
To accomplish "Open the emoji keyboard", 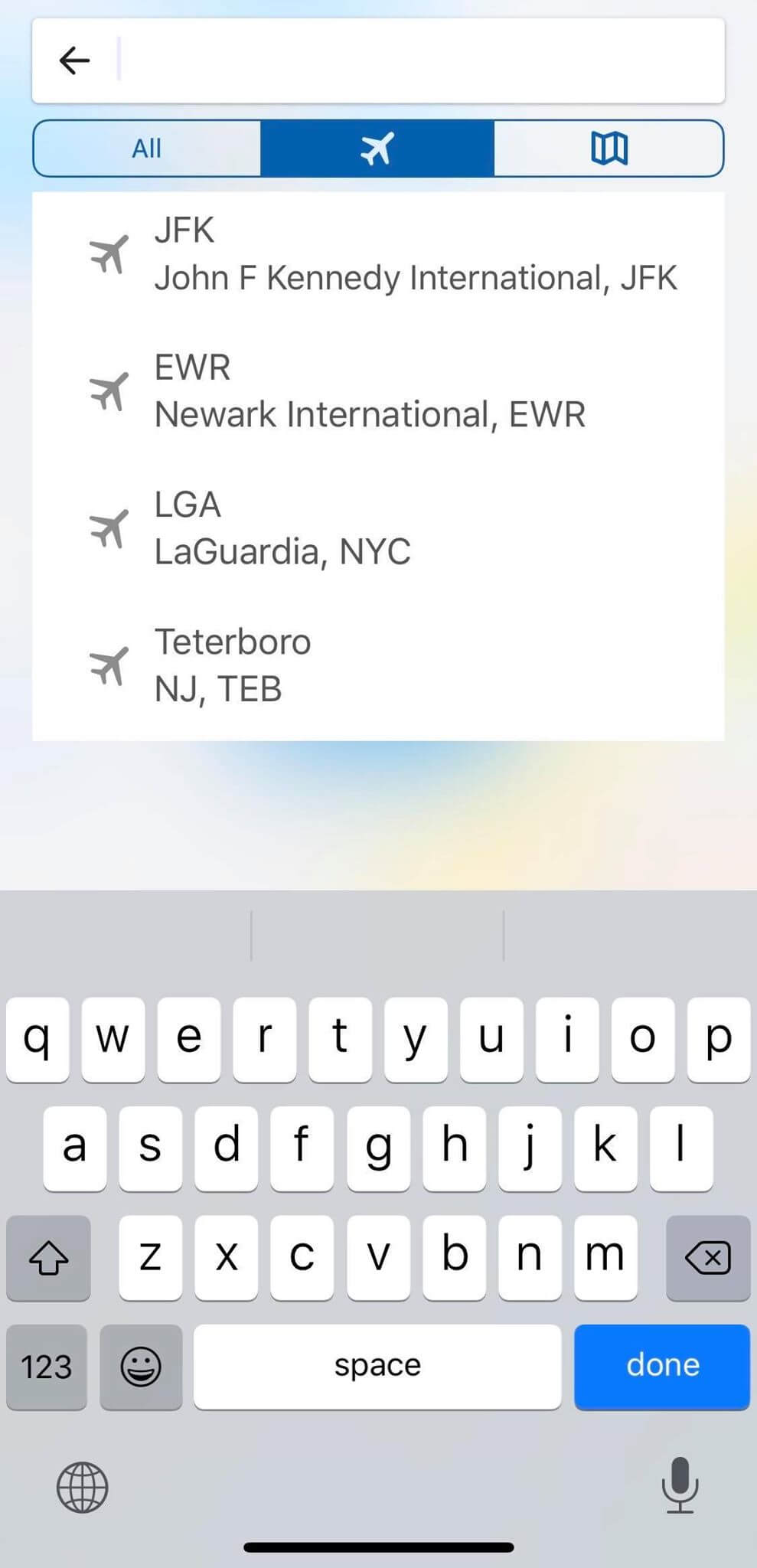I will click(x=142, y=1367).
